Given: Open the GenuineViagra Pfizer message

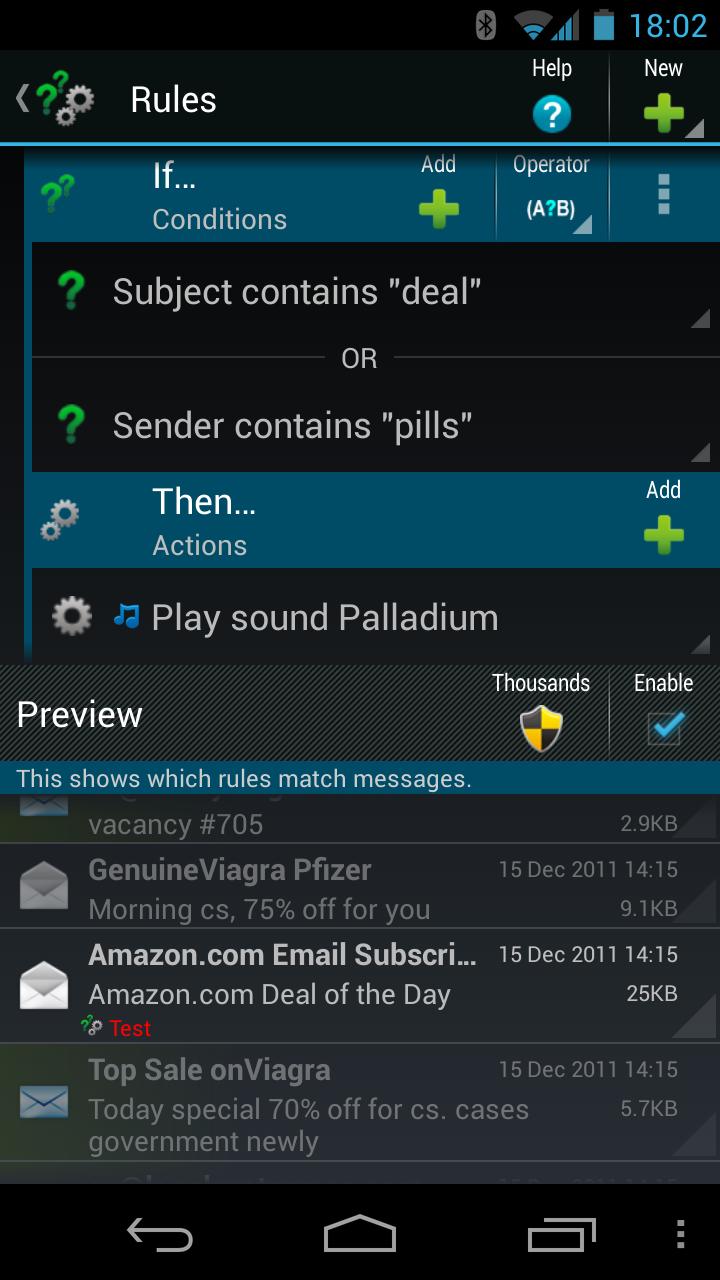Looking at the screenshot, I should click(360, 888).
